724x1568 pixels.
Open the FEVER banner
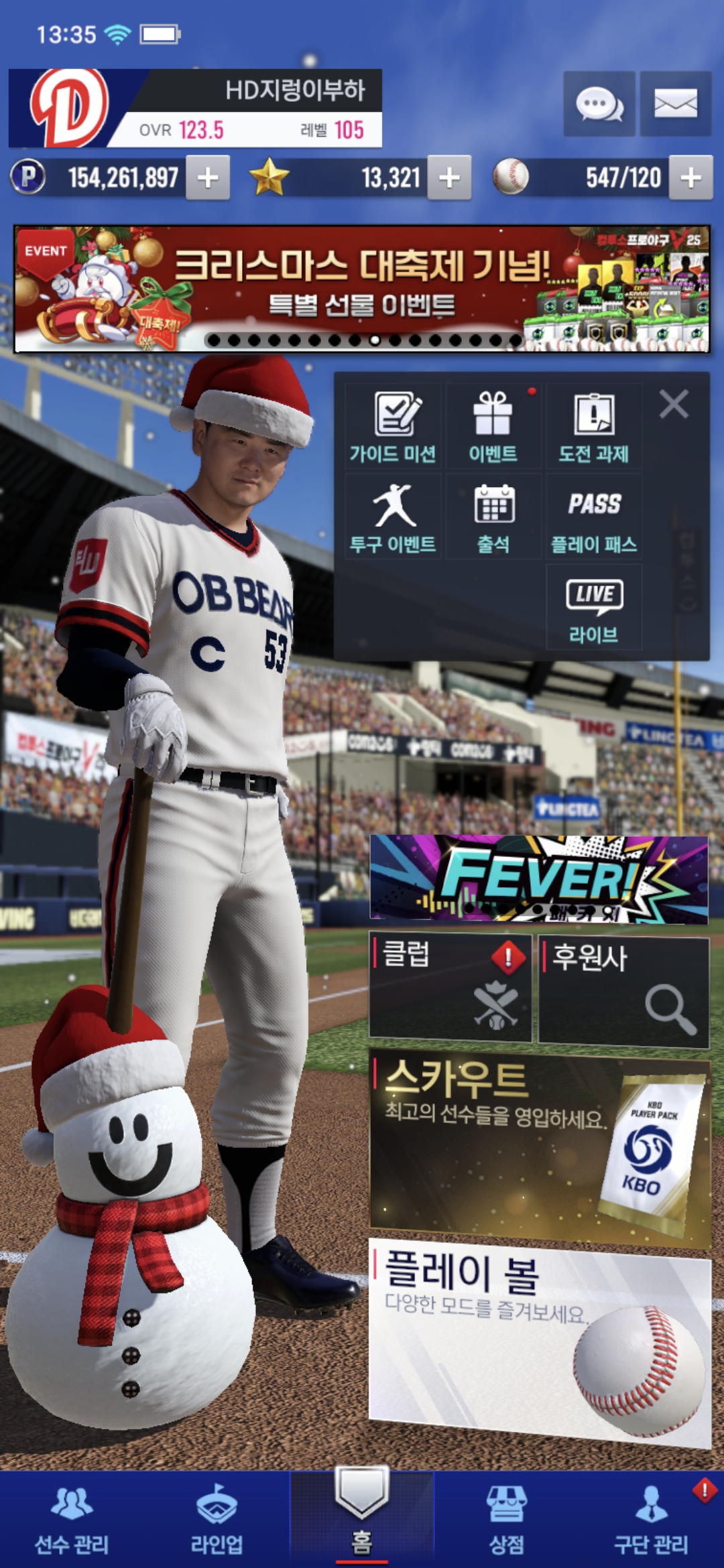point(539,878)
